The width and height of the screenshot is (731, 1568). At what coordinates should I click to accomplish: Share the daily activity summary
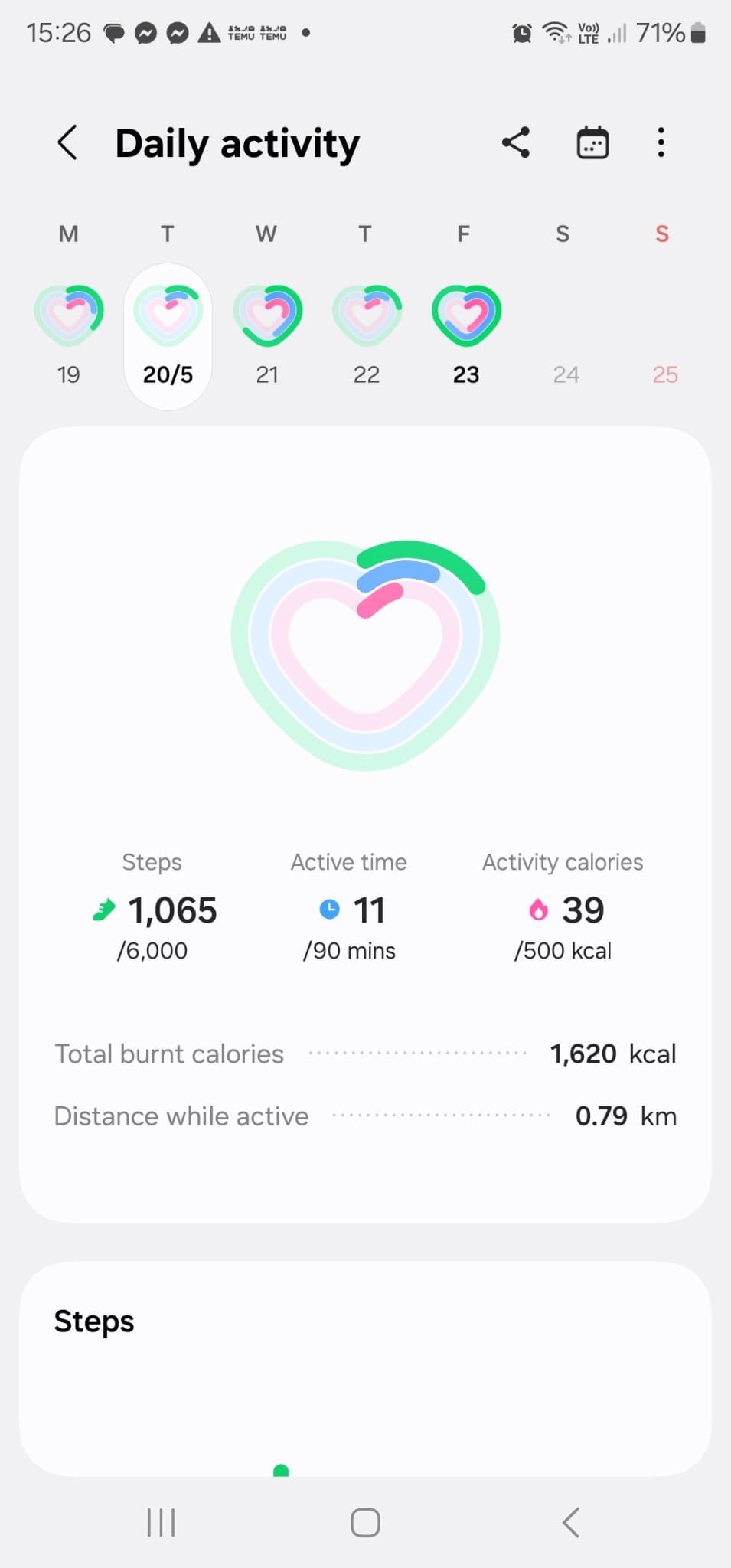click(516, 142)
